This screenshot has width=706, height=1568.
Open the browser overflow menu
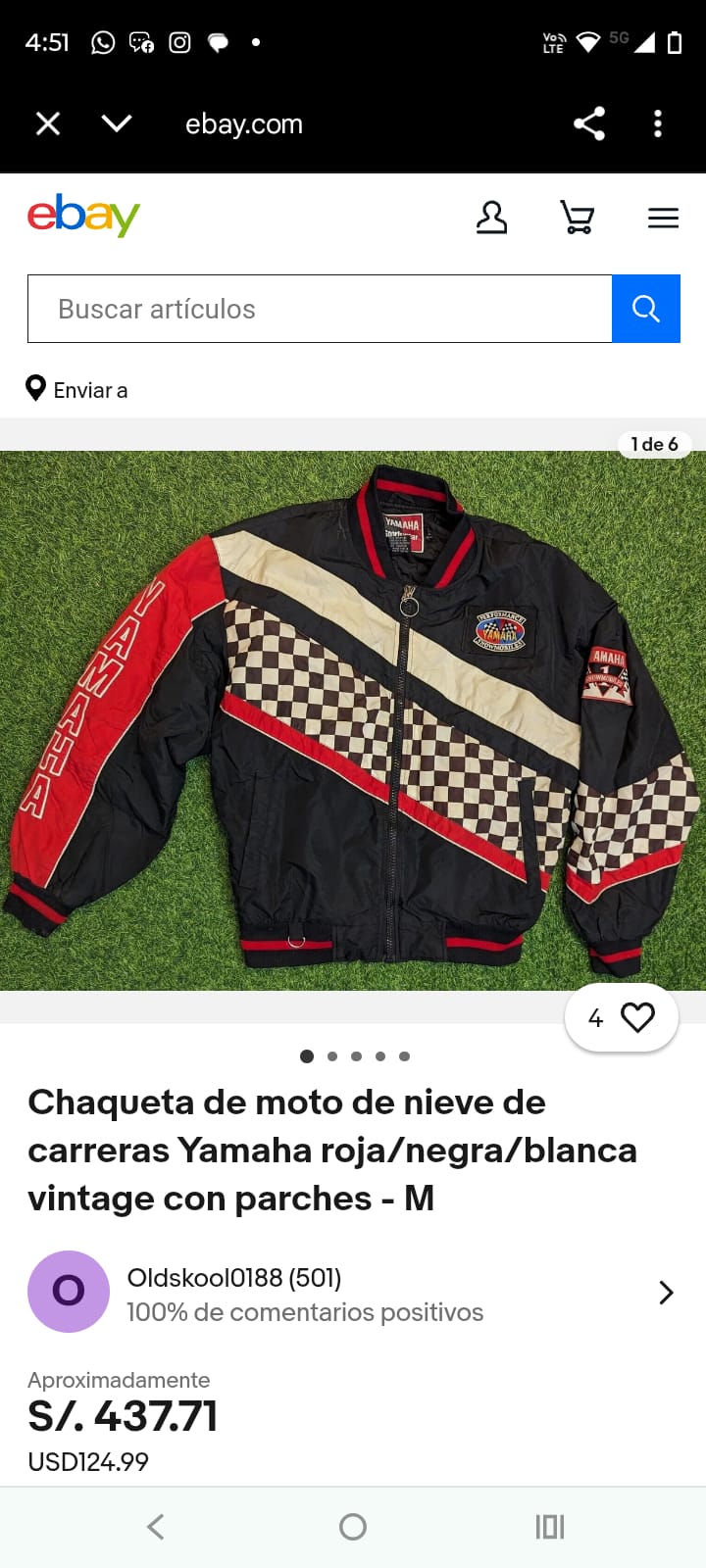coord(658,123)
